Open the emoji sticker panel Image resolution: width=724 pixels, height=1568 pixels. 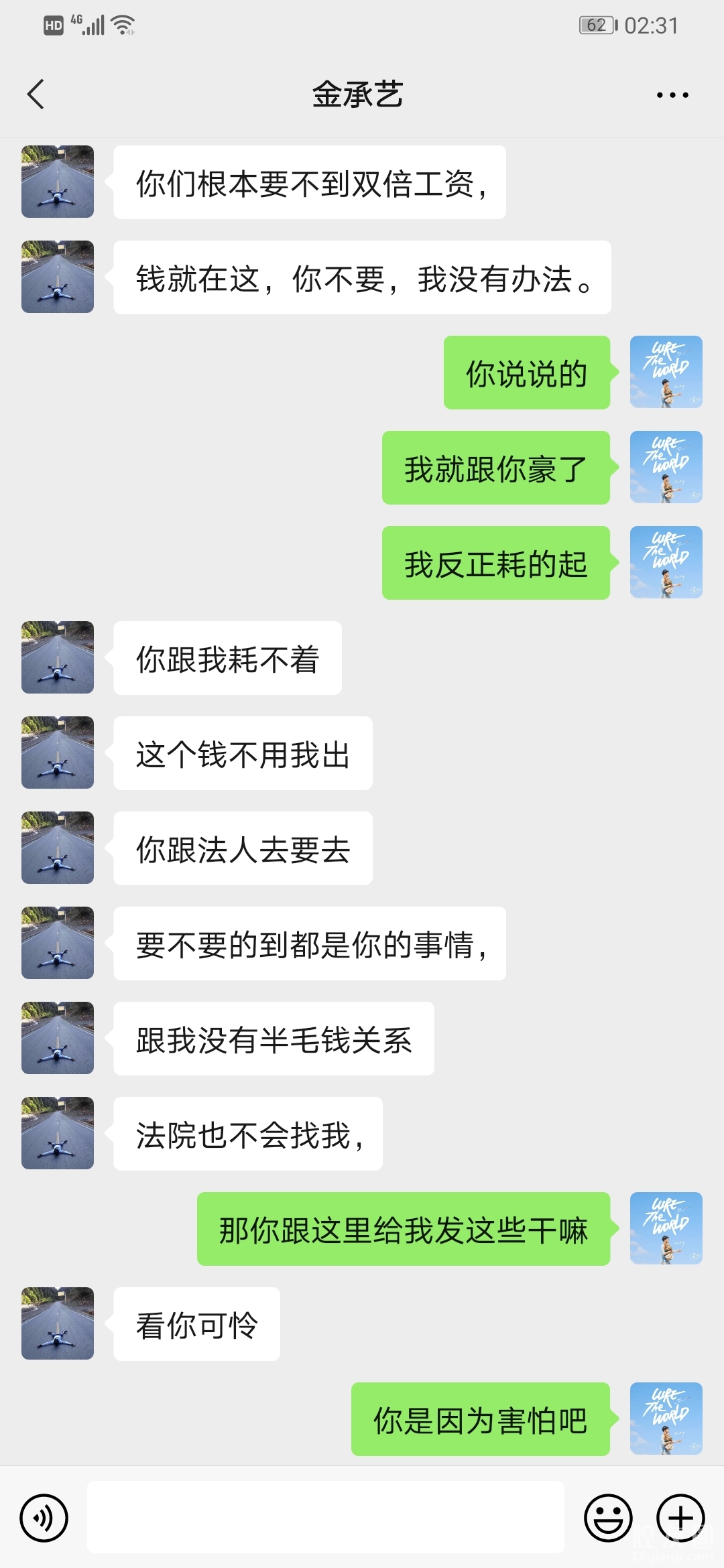(x=608, y=1518)
